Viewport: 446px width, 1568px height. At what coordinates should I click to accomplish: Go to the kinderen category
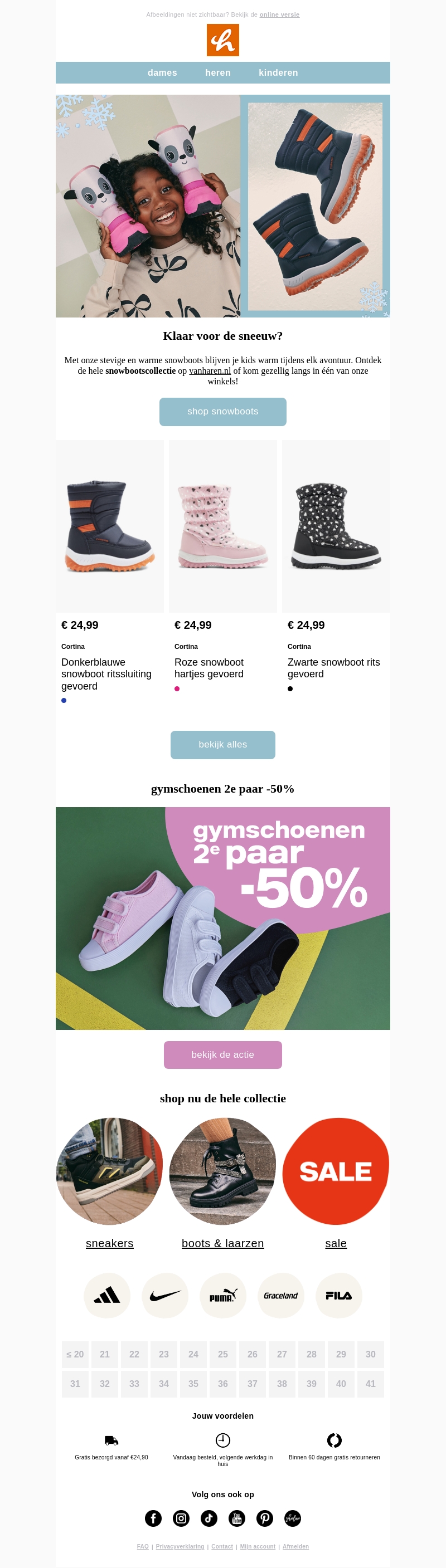coord(278,72)
